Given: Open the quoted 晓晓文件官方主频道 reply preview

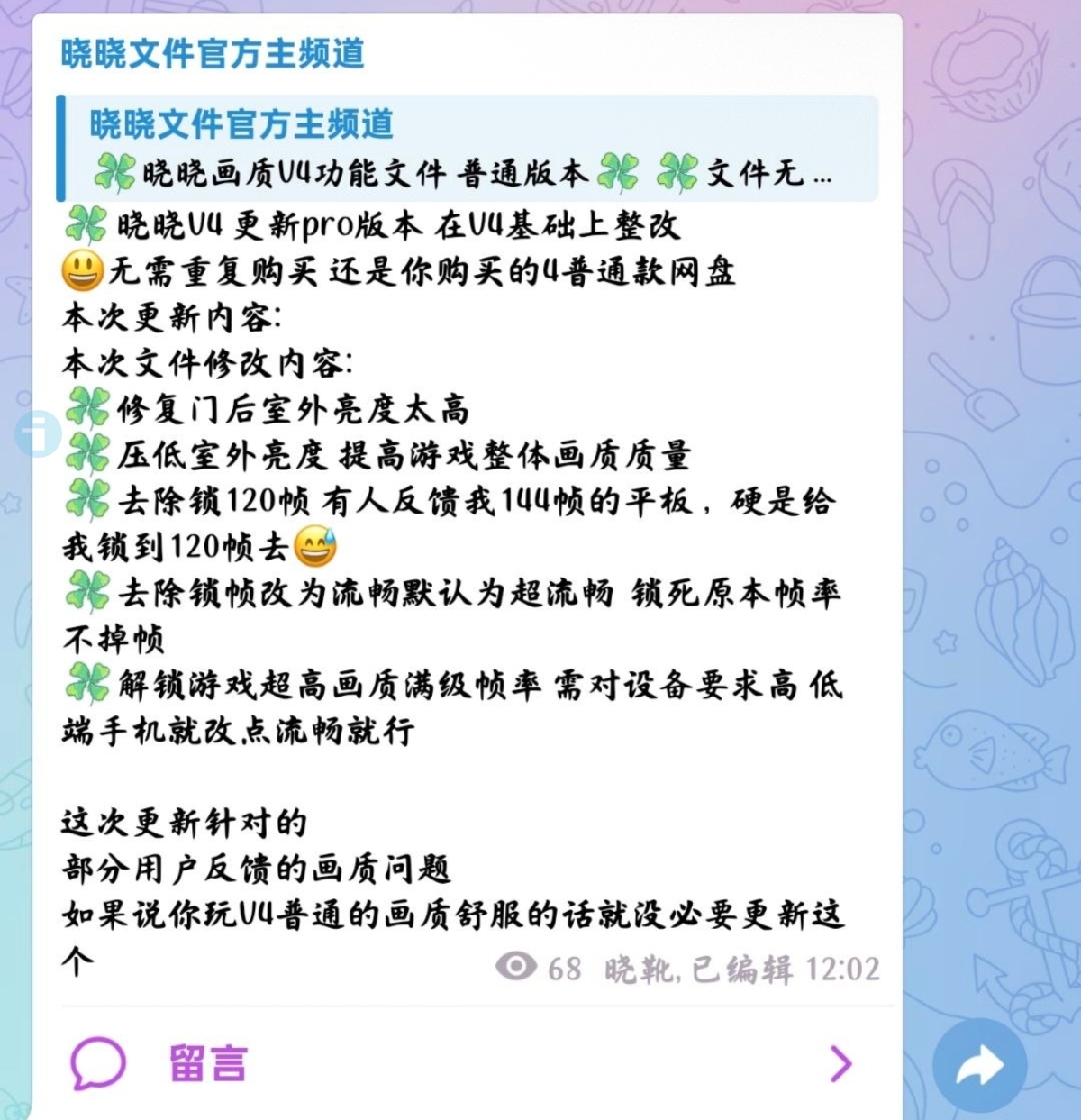Looking at the screenshot, I should point(467,148).
